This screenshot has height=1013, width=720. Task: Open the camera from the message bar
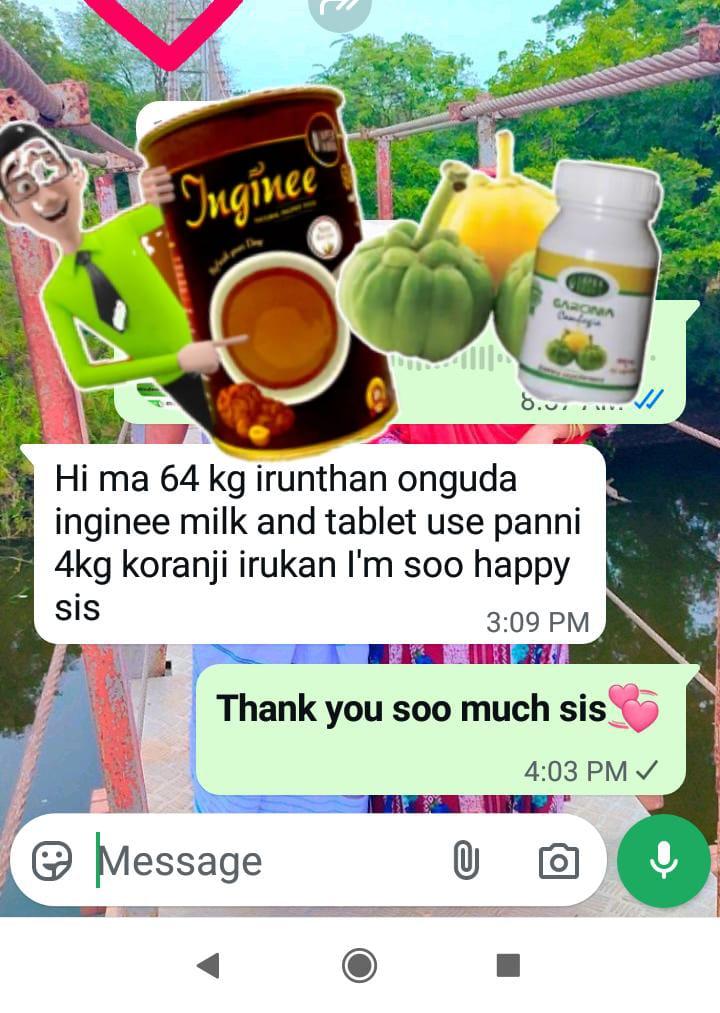[x=560, y=860]
